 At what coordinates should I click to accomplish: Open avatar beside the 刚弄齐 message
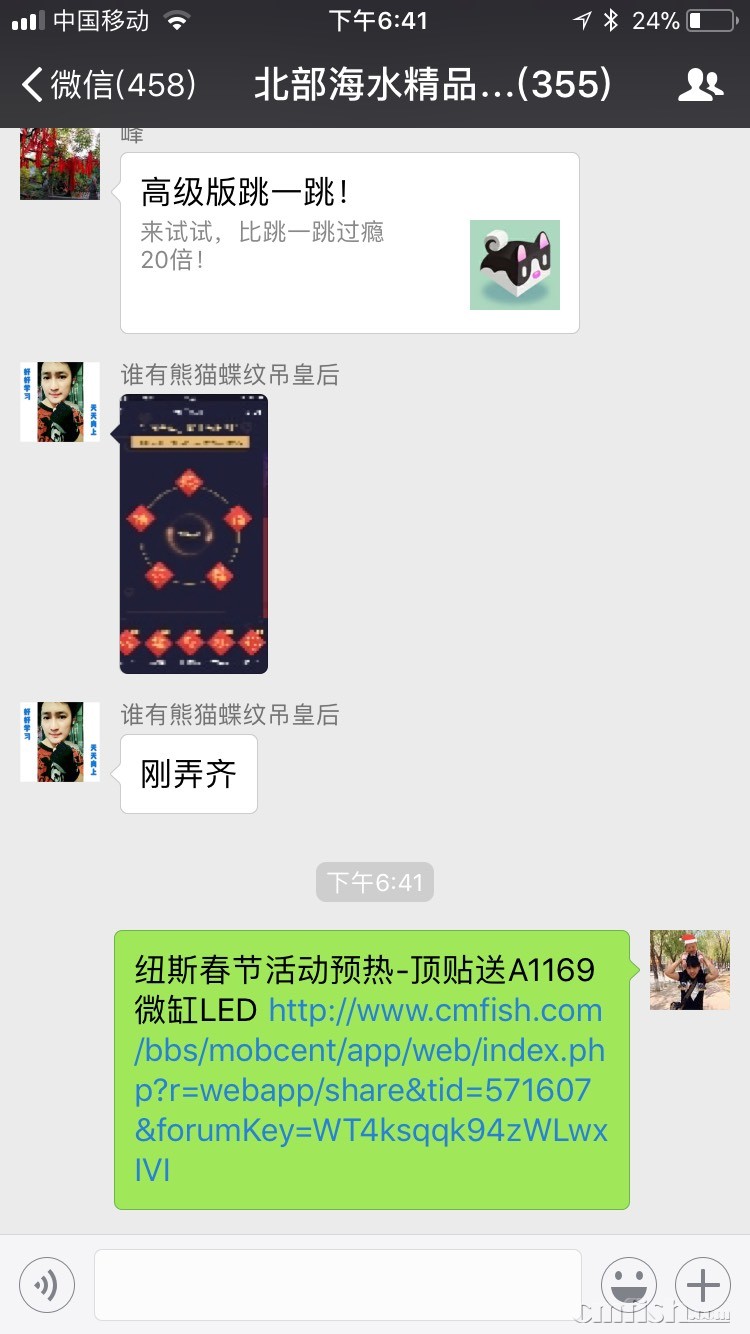[x=60, y=742]
